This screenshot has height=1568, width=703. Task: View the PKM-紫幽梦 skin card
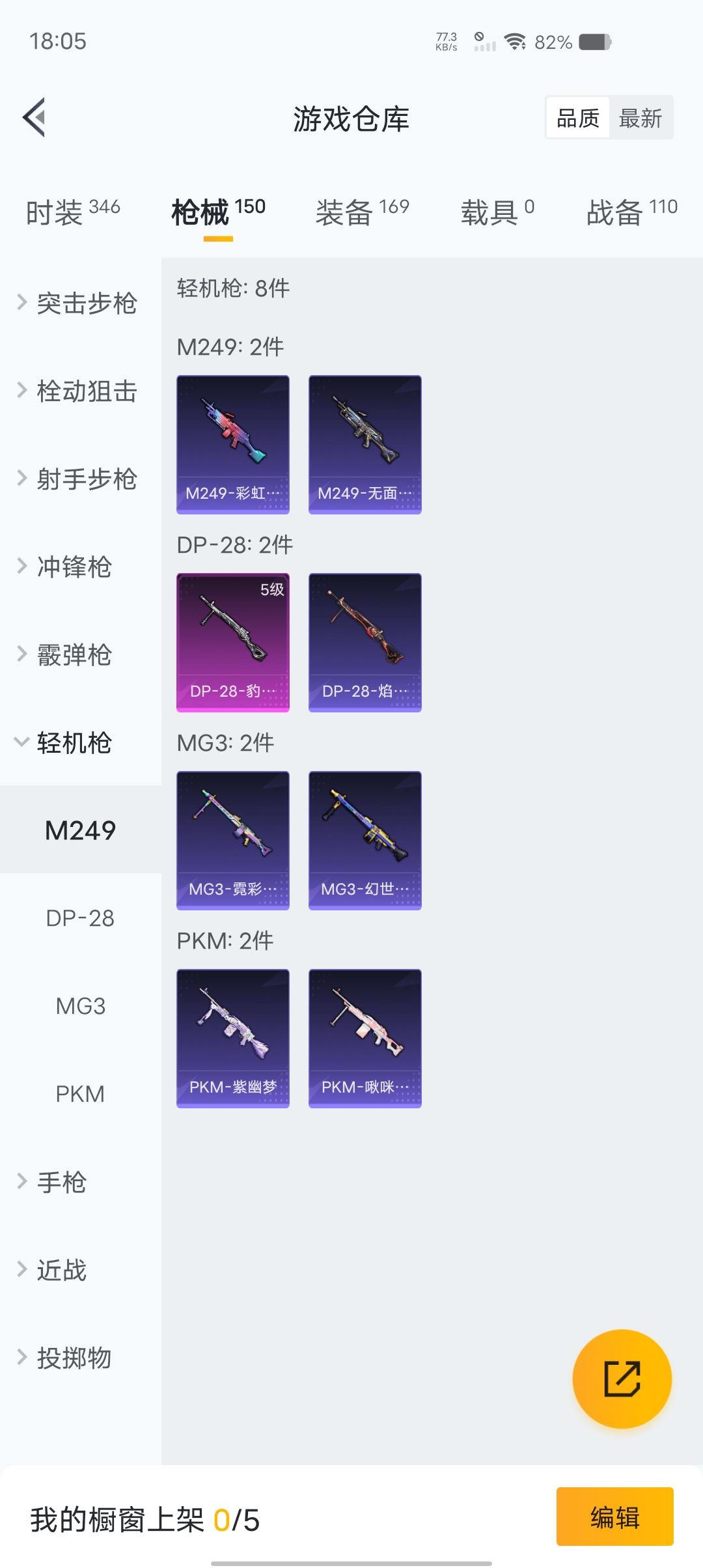233,1039
